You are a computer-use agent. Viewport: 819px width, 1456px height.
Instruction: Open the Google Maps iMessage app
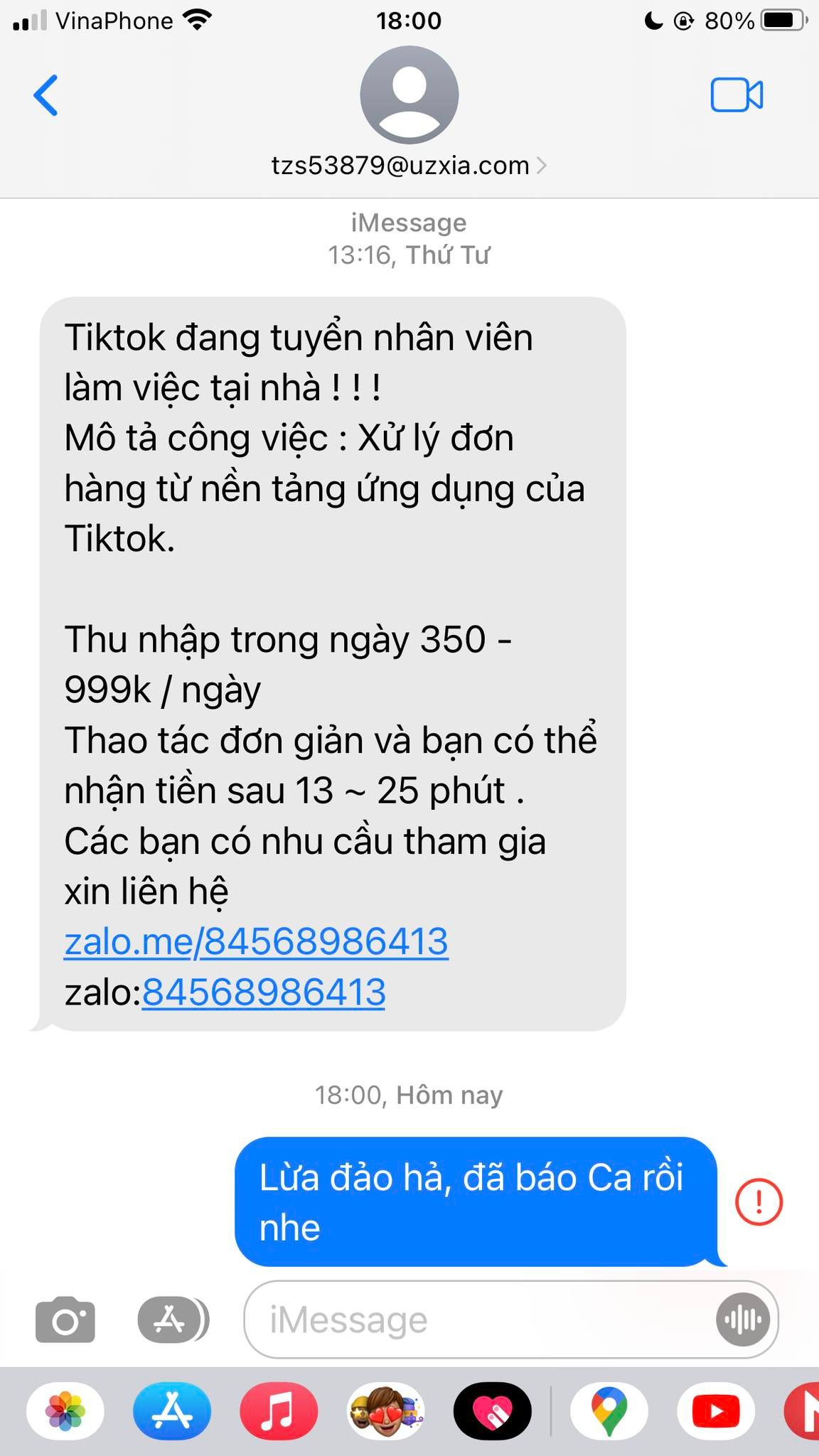coord(609,1411)
